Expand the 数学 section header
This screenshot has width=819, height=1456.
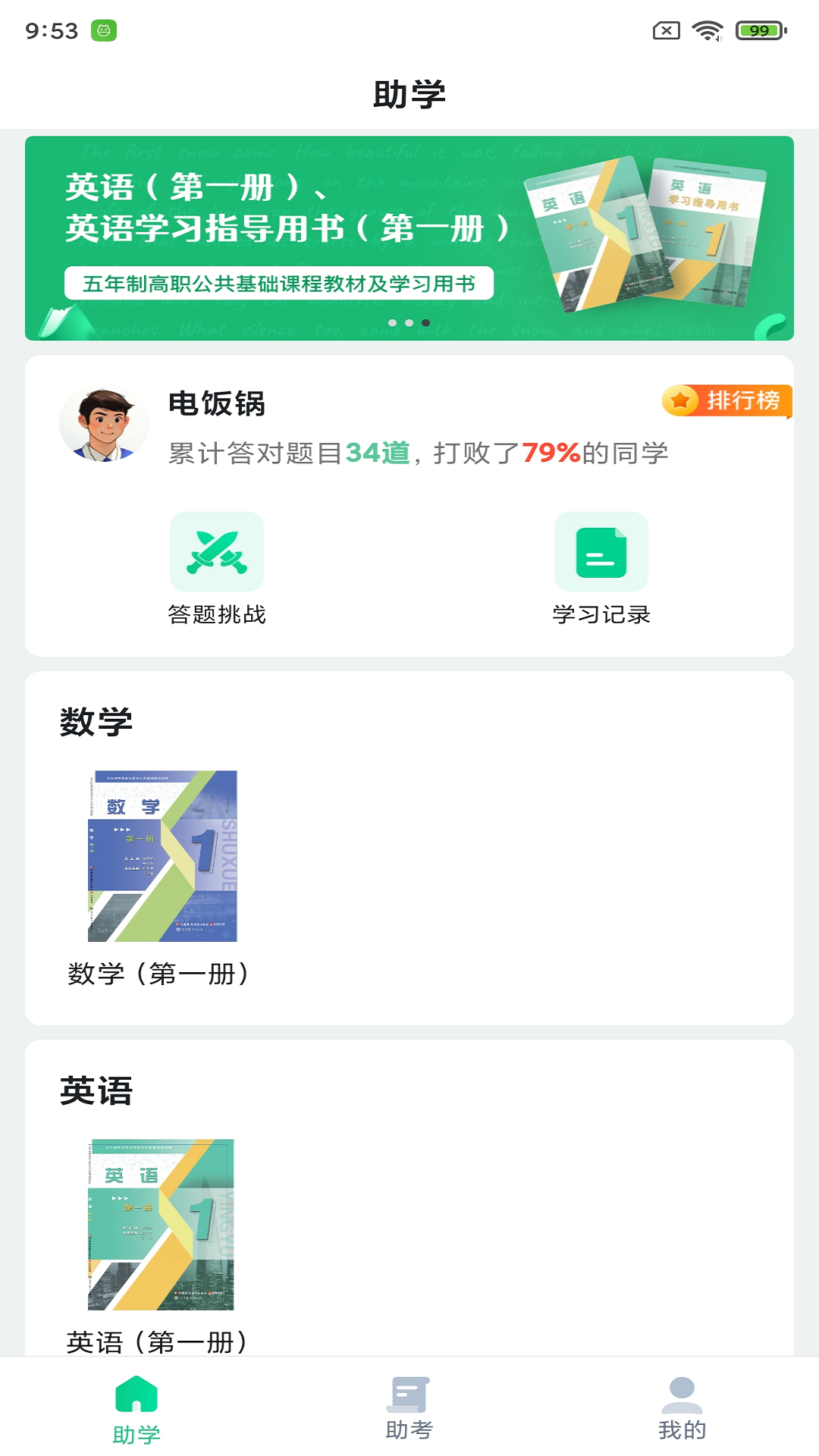(x=97, y=720)
